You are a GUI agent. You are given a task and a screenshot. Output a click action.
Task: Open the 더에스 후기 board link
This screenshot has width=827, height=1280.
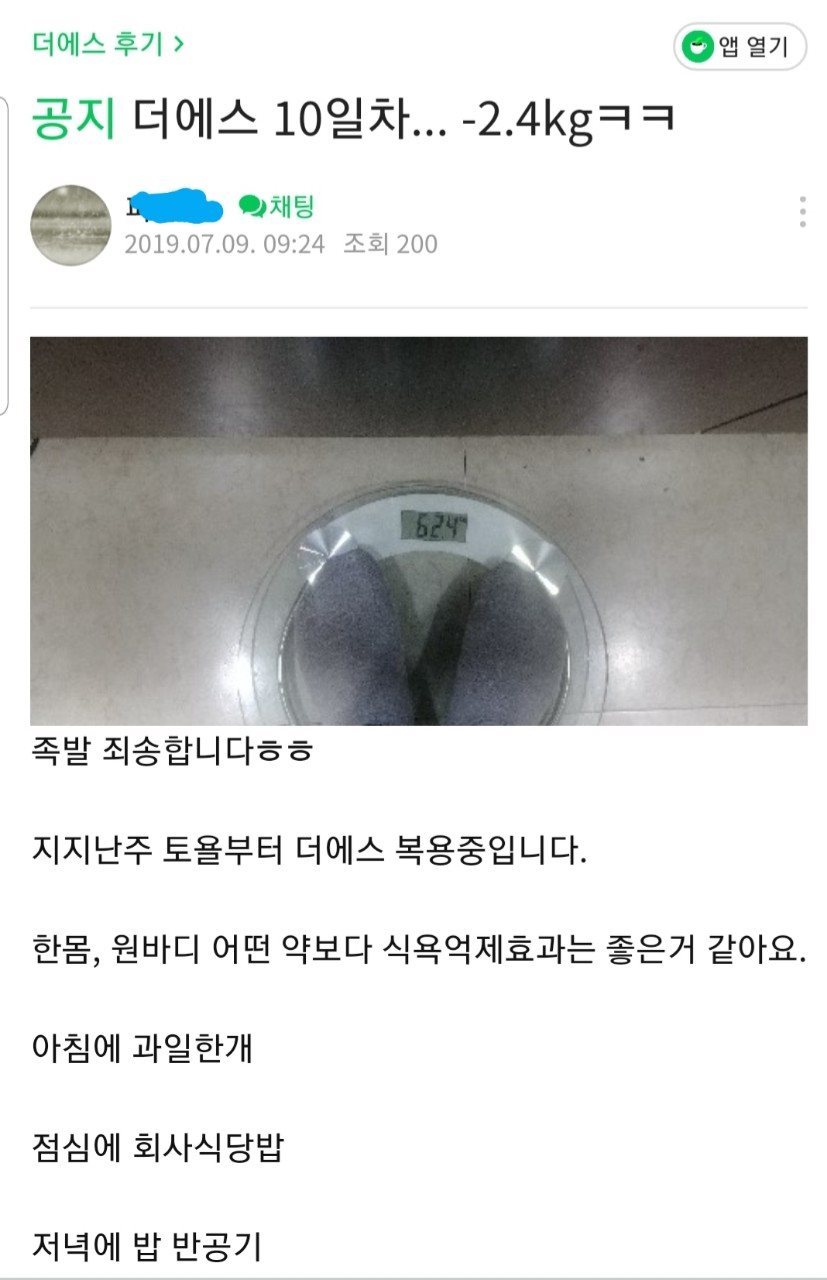pos(107,43)
